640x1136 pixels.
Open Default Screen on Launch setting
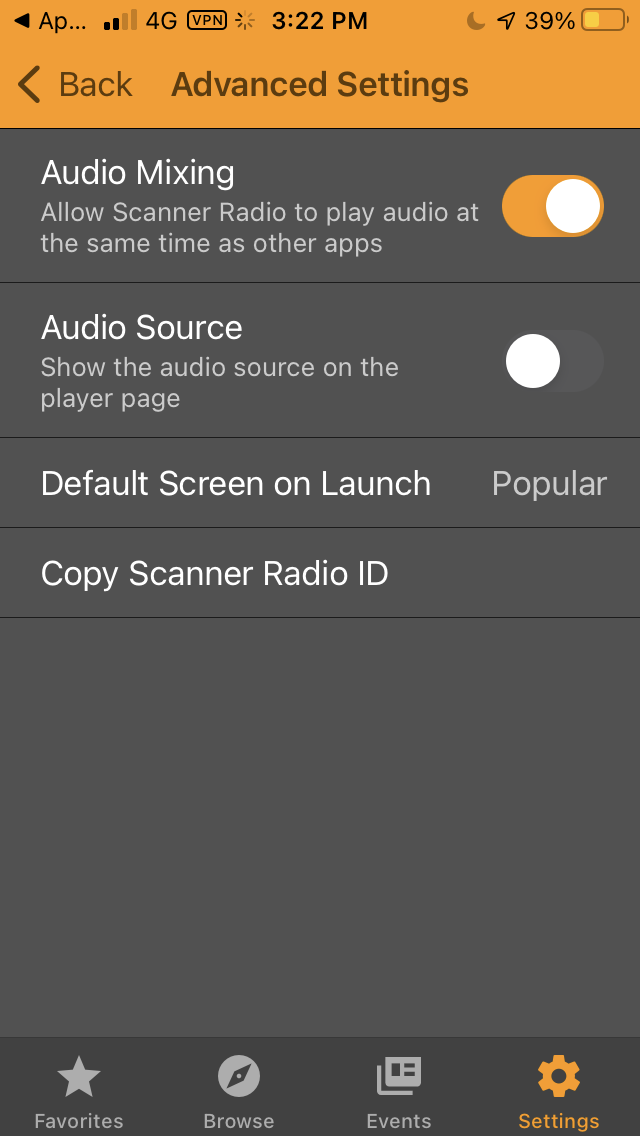[320, 483]
